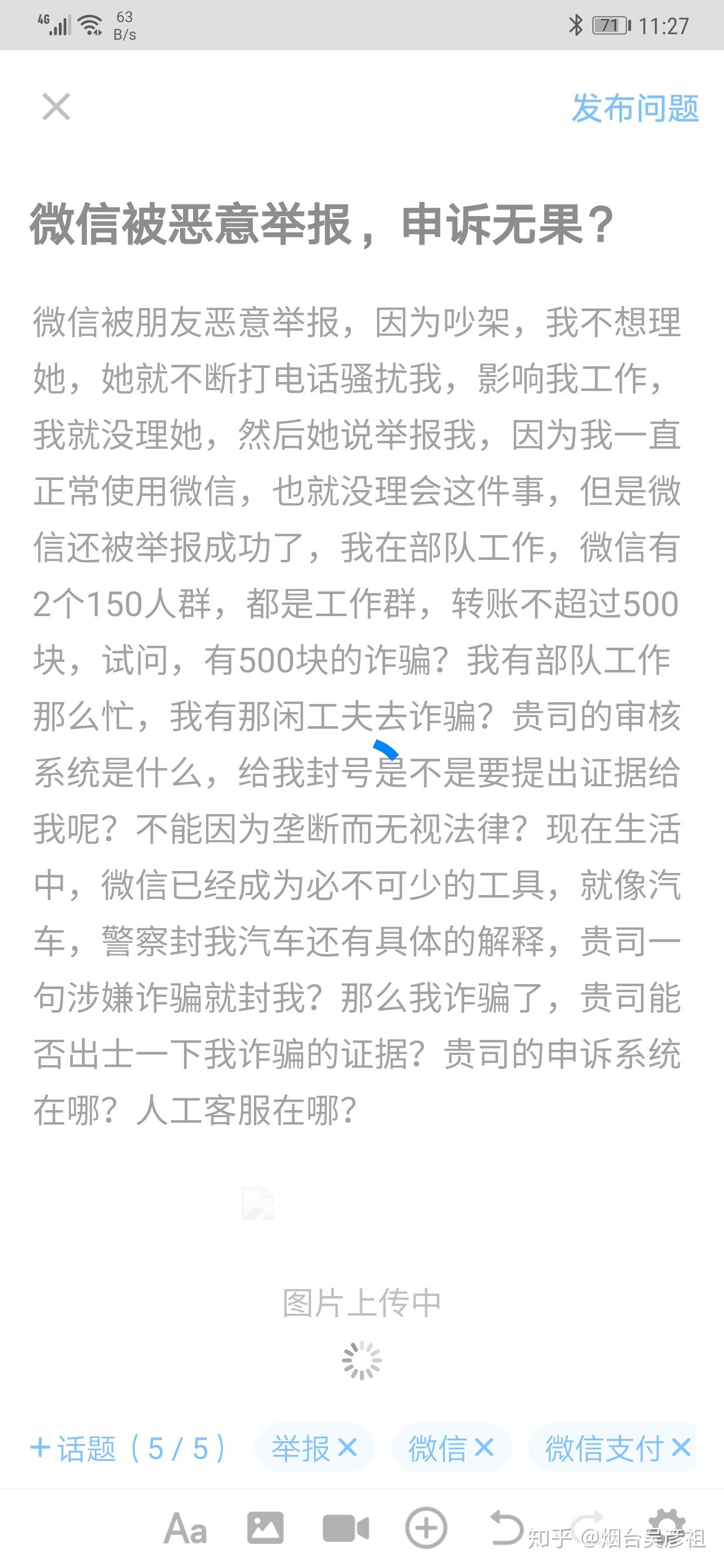Undo the last edit

pyautogui.click(x=506, y=1528)
